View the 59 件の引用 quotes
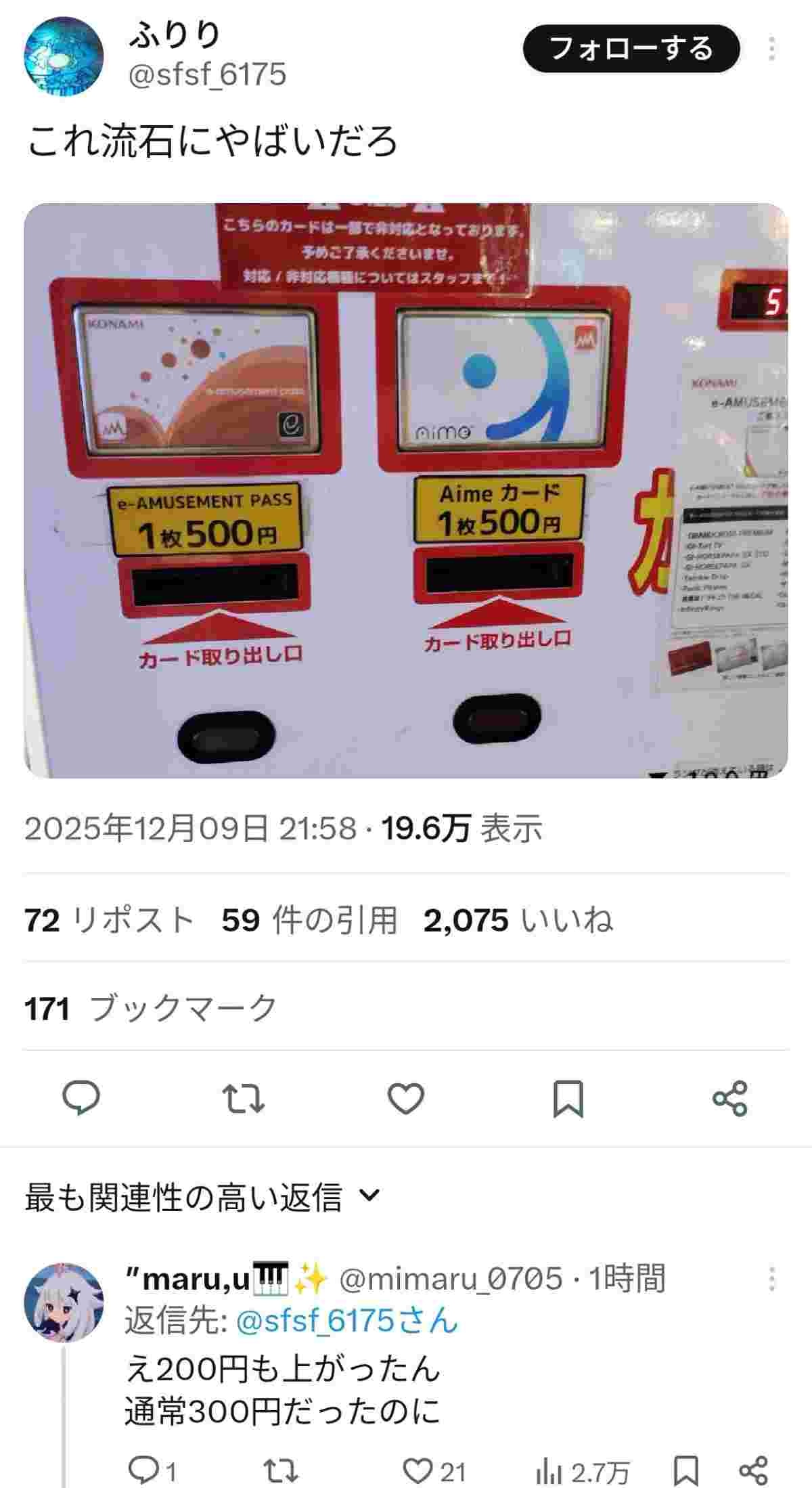Image resolution: width=812 pixels, height=1488 pixels. [x=309, y=921]
